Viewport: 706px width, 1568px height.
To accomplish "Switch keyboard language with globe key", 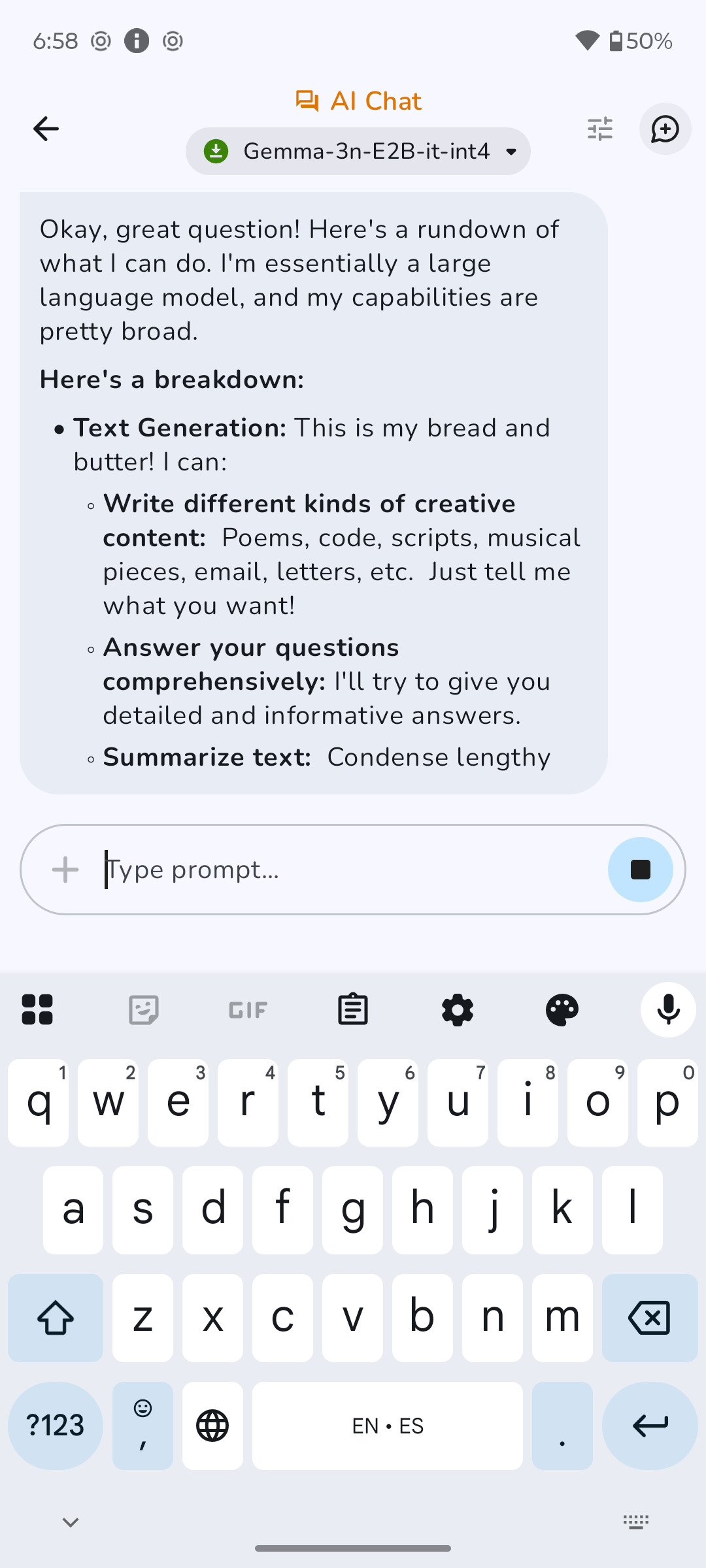I will pos(212,1426).
